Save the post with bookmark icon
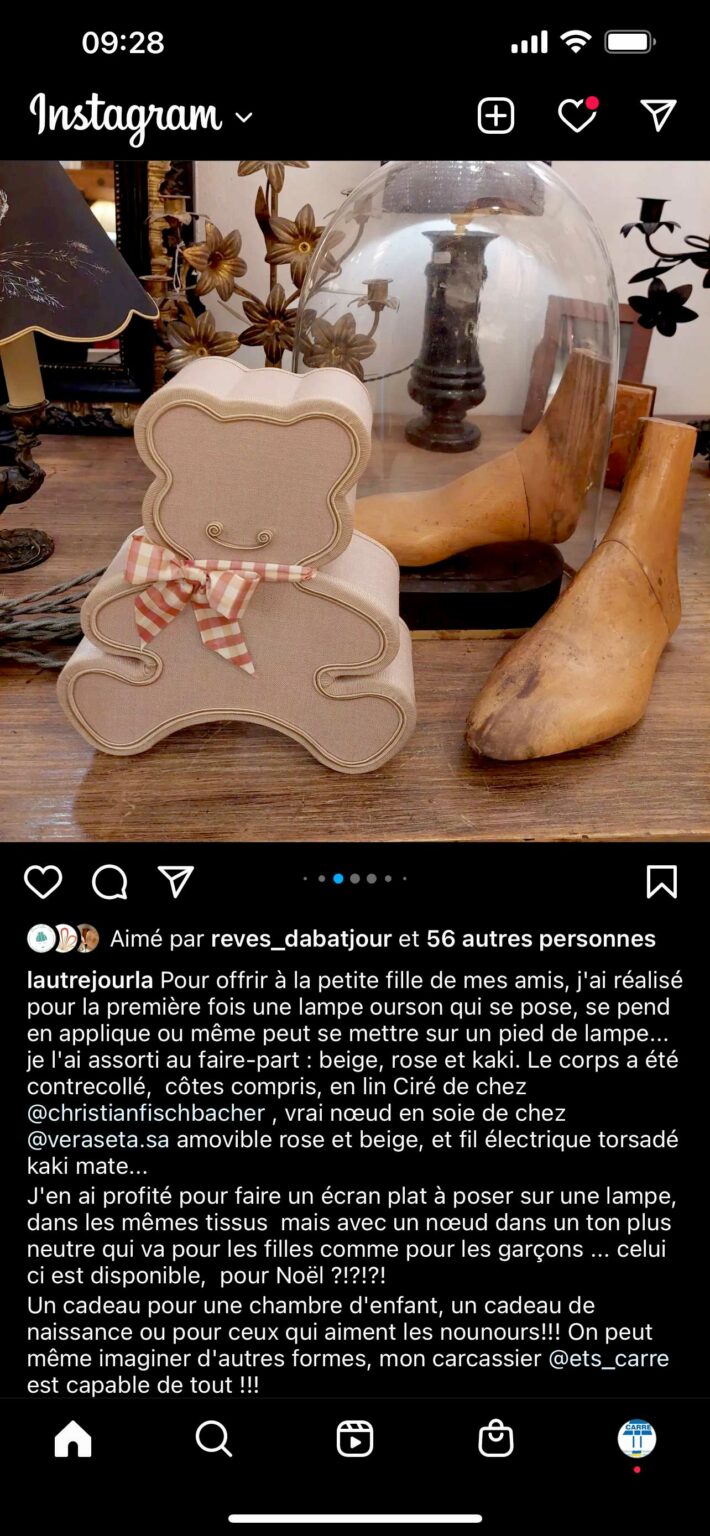Image resolution: width=710 pixels, height=1536 pixels. 661,881
